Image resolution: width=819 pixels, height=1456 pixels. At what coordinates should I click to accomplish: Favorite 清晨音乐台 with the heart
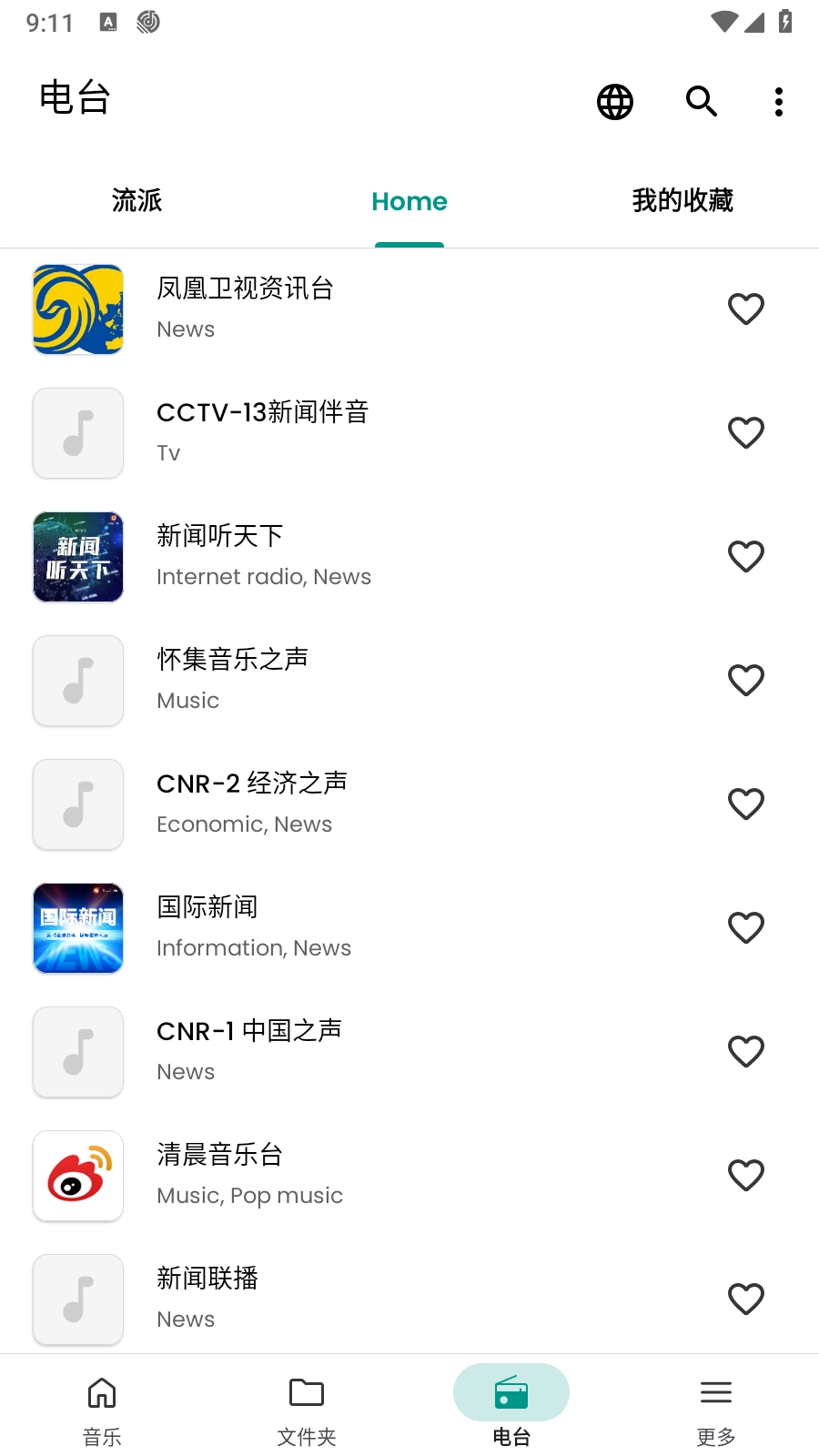click(746, 1176)
